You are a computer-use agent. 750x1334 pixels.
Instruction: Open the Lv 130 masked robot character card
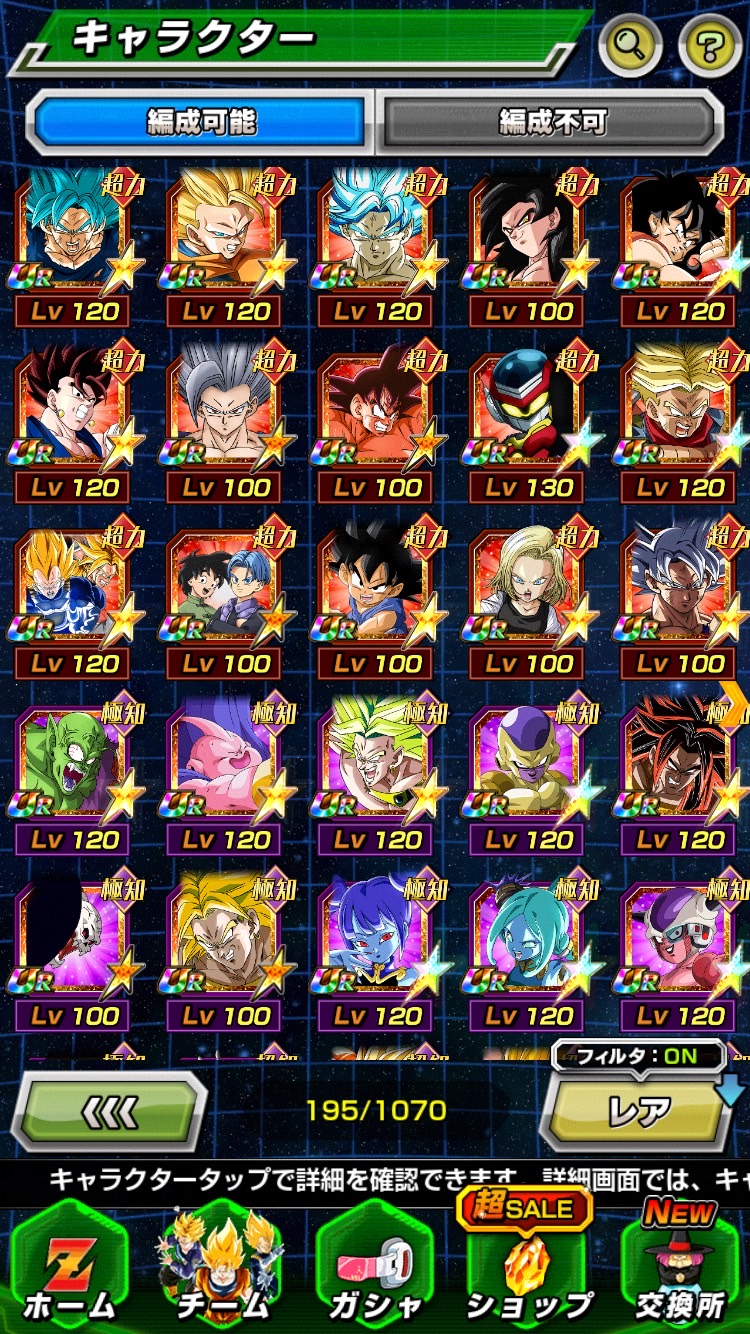click(528, 420)
